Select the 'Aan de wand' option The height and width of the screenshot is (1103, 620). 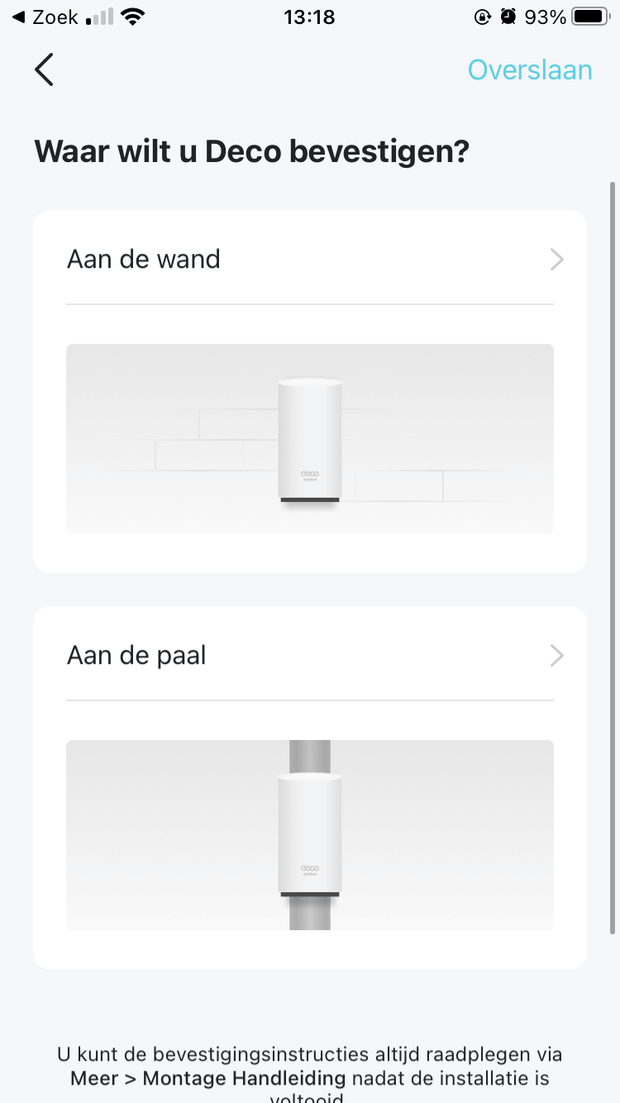[x=309, y=260]
